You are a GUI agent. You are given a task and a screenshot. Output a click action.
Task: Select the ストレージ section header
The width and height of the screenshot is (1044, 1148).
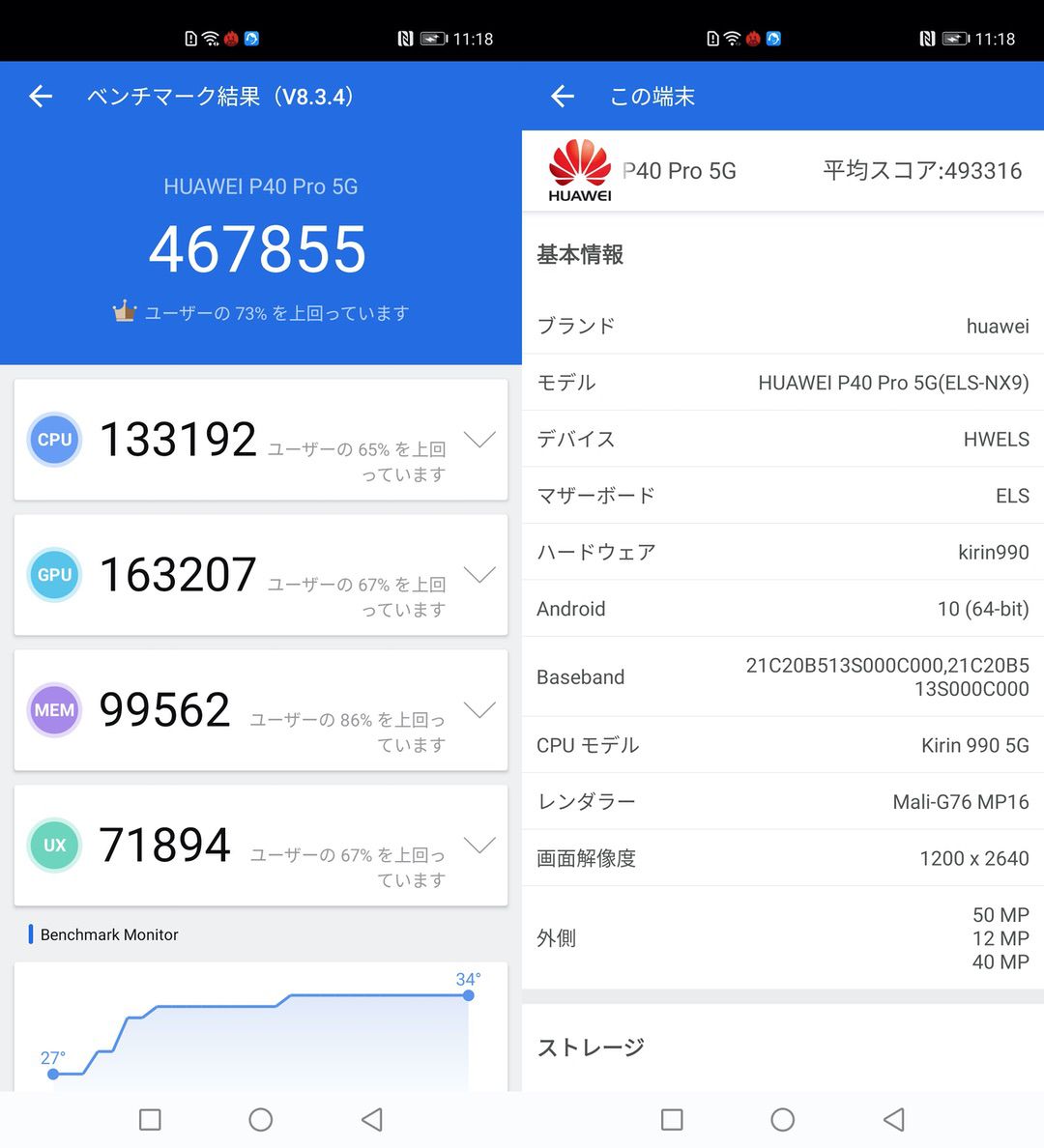tap(590, 1047)
